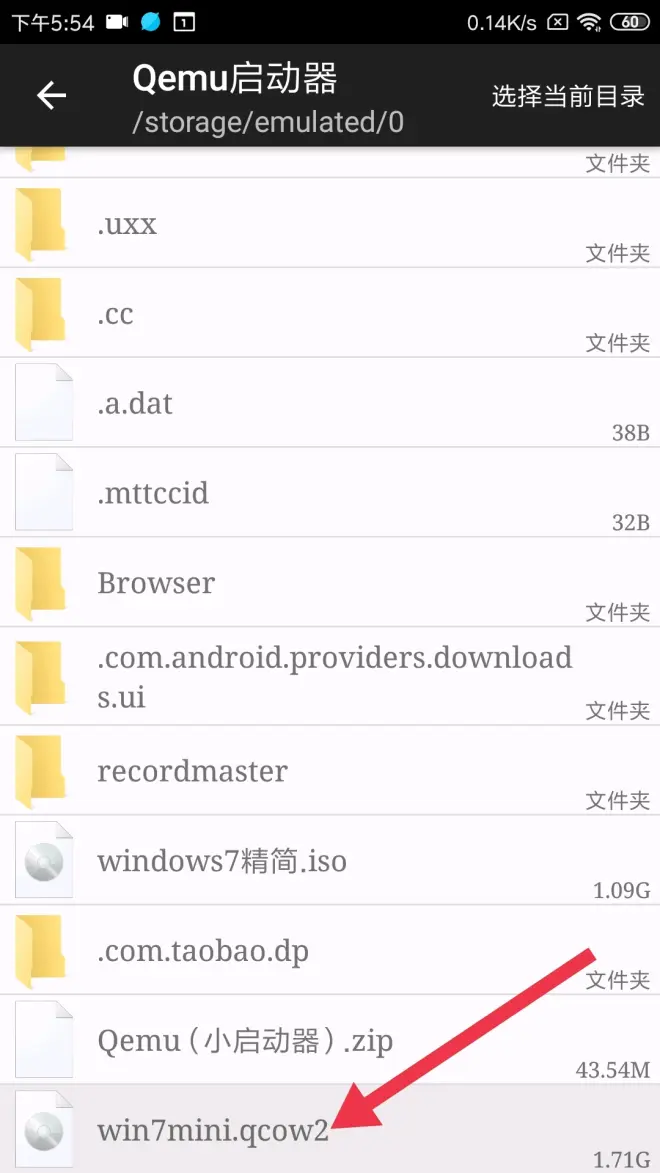Choose the win7mini.qcow2 disk image
Screen dimensions: 660x1173
pyautogui.click(x=330, y=1129)
